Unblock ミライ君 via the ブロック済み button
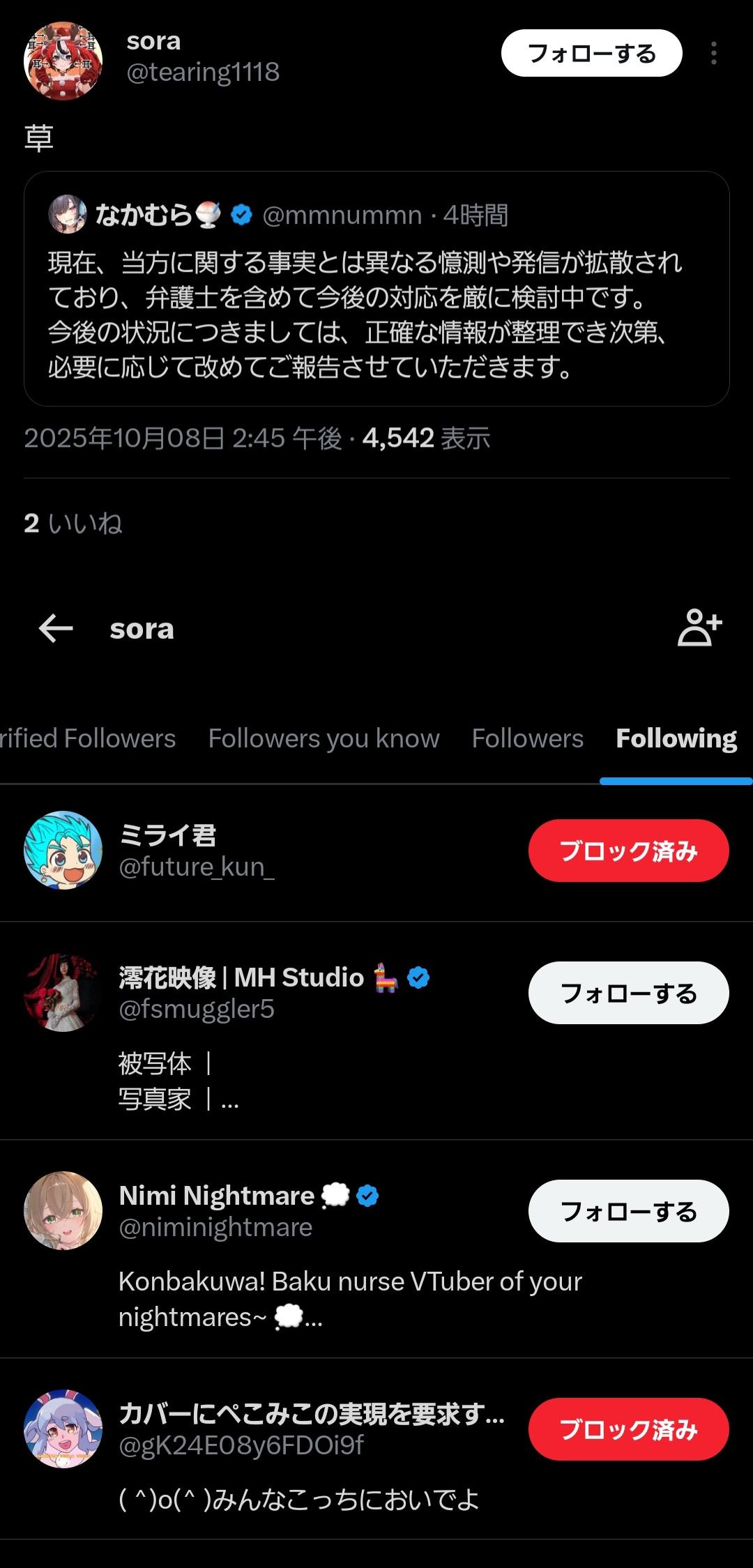Viewport: 753px width, 1568px height. [x=628, y=851]
